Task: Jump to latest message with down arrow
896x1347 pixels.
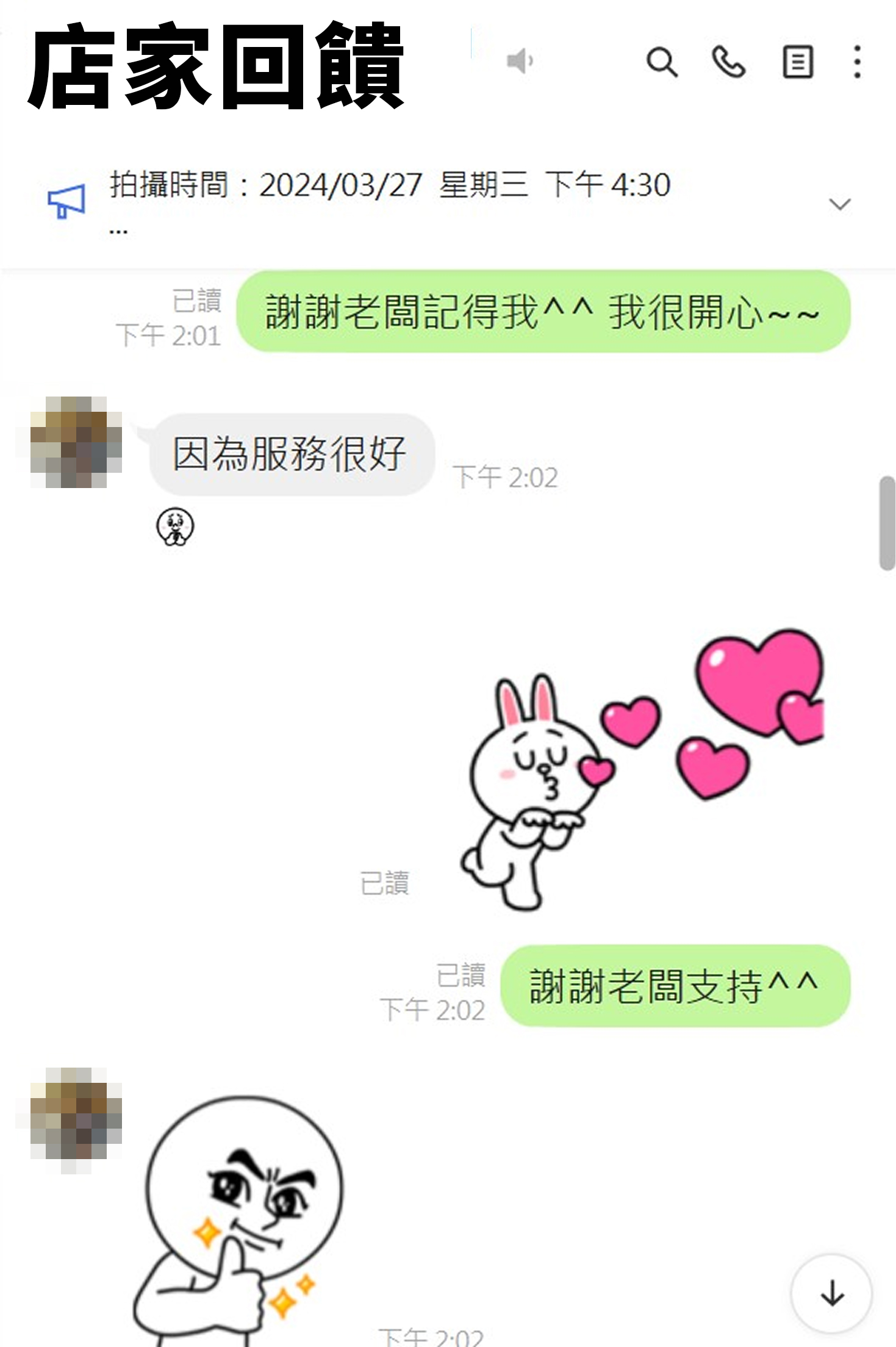Action: (831, 1293)
